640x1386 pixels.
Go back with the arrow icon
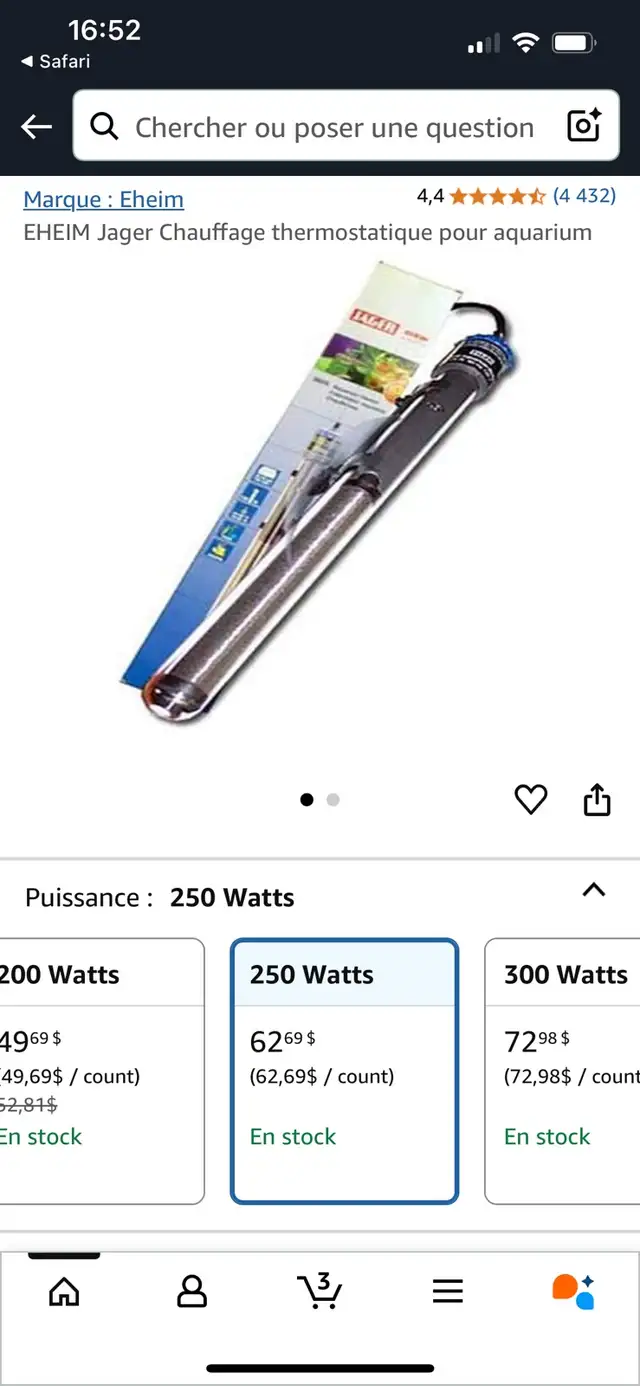(x=37, y=127)
